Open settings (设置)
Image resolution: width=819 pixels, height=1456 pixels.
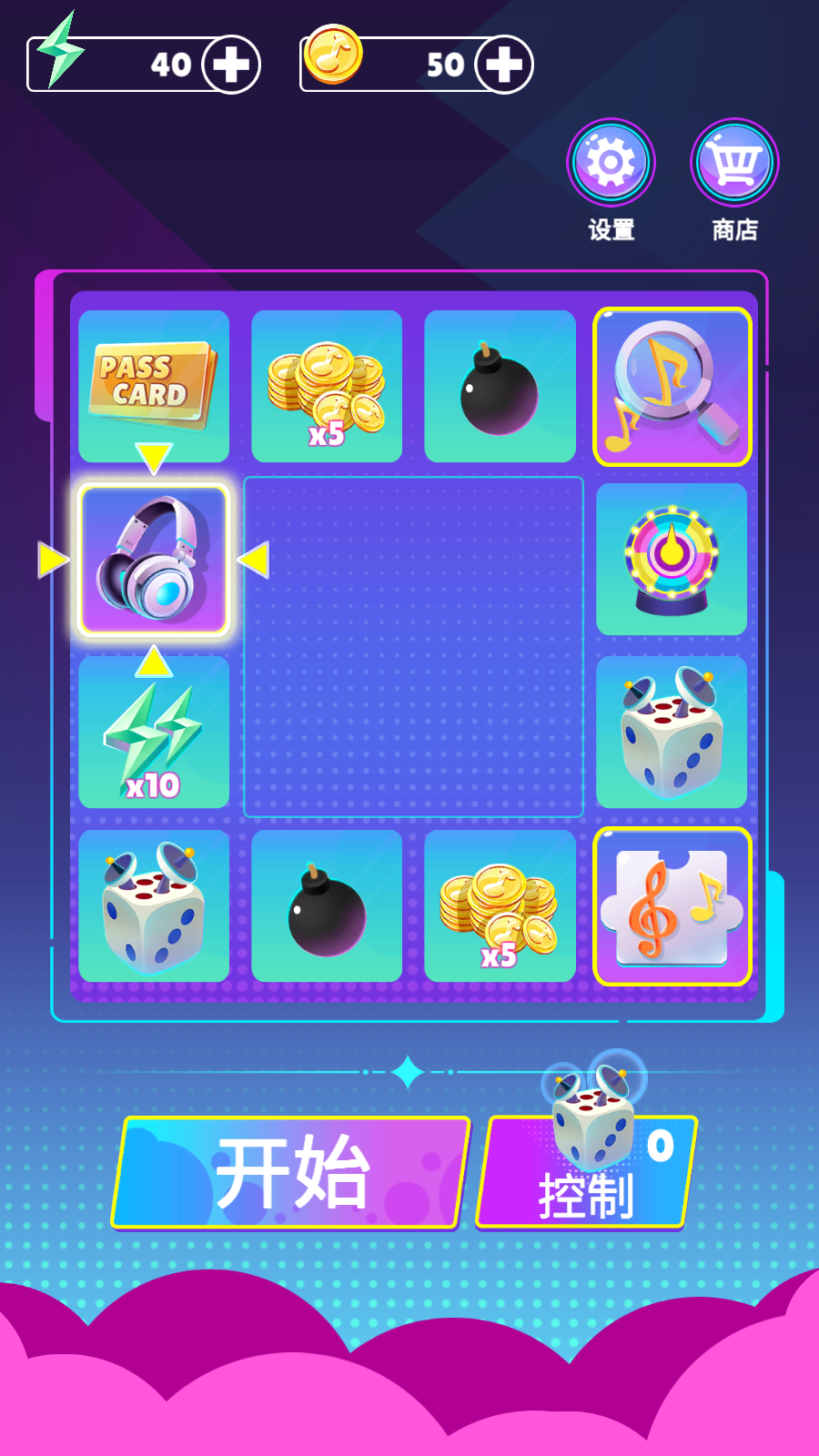[x=611, y=164]
